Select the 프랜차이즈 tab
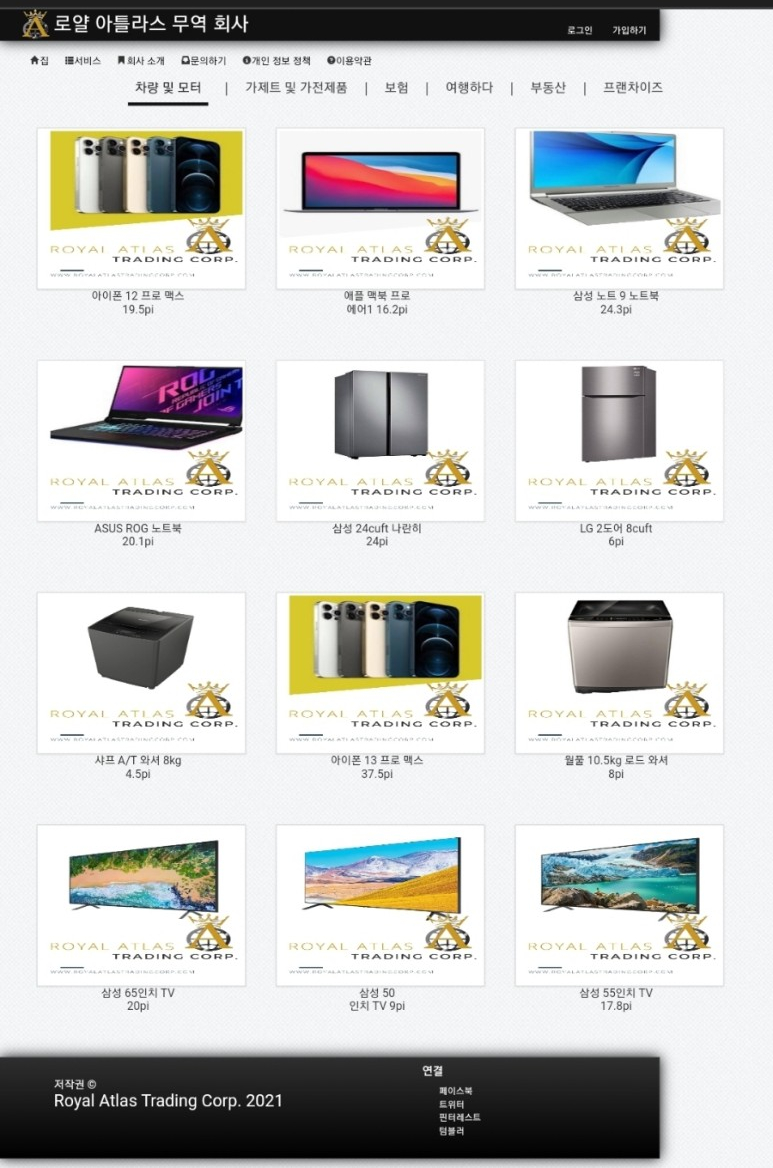Image resolution: width=773 pixels, height=1168 pixels. tap(632, 88)
